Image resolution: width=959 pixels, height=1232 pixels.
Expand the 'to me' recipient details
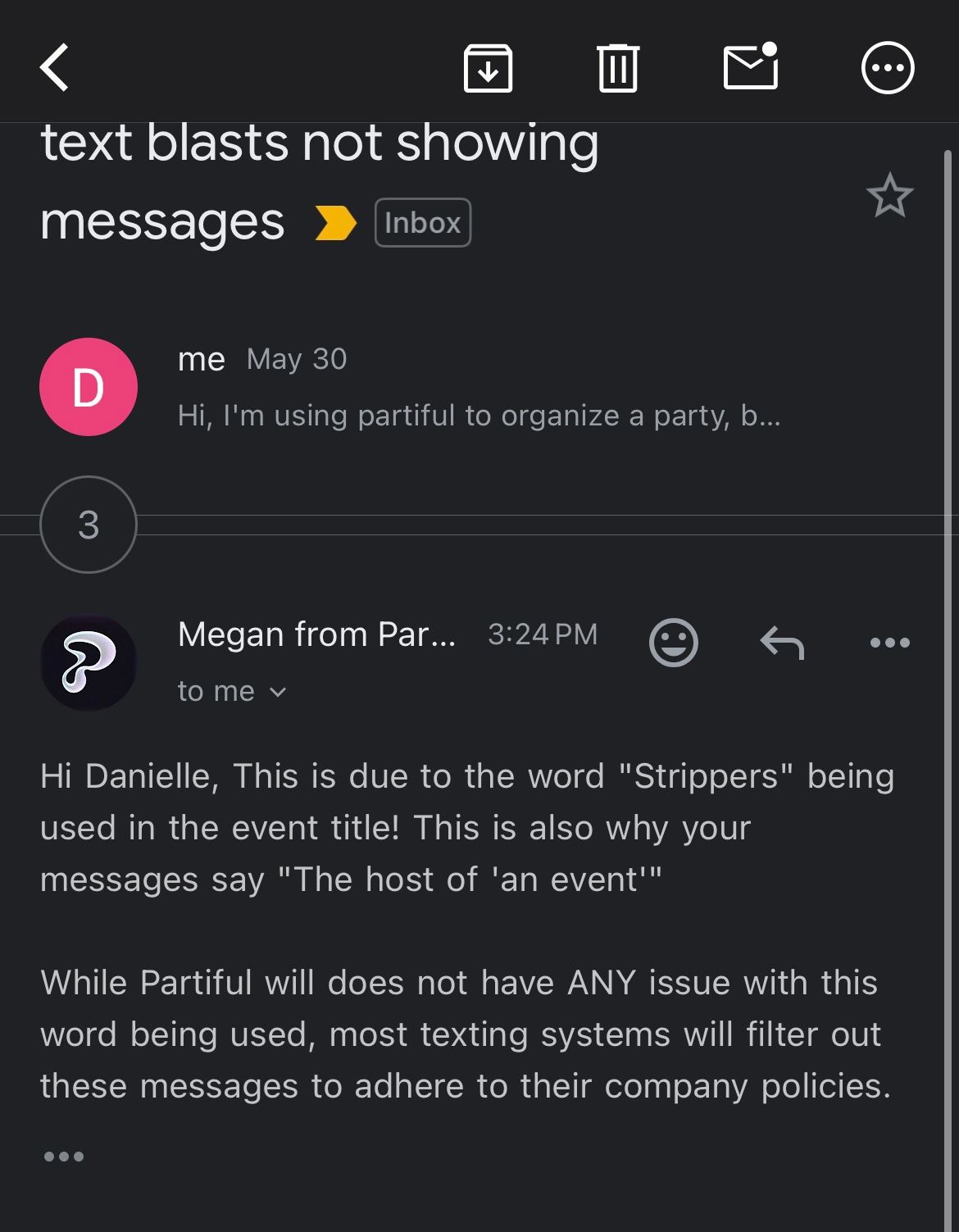click(232, 691)
